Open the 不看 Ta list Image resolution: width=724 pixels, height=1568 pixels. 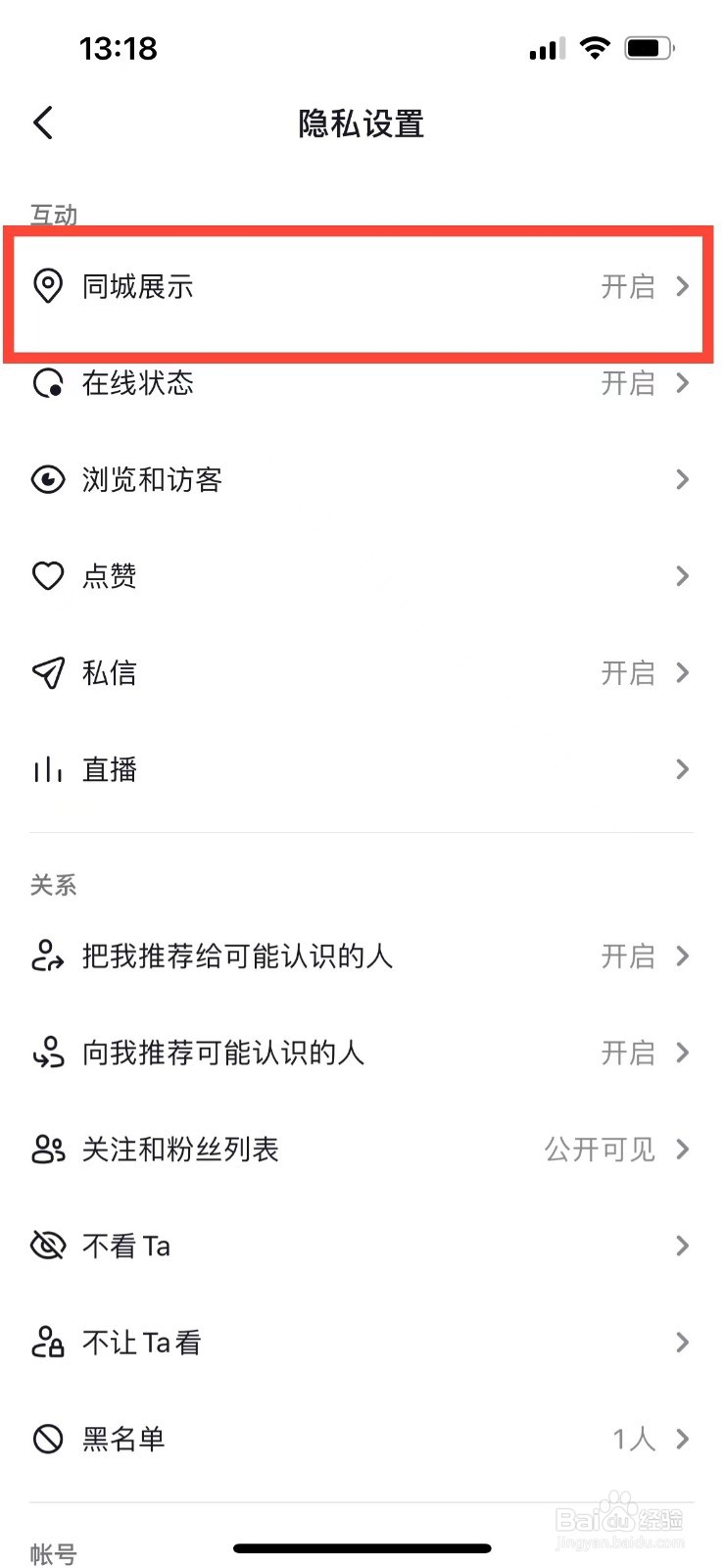[362, 1246]
